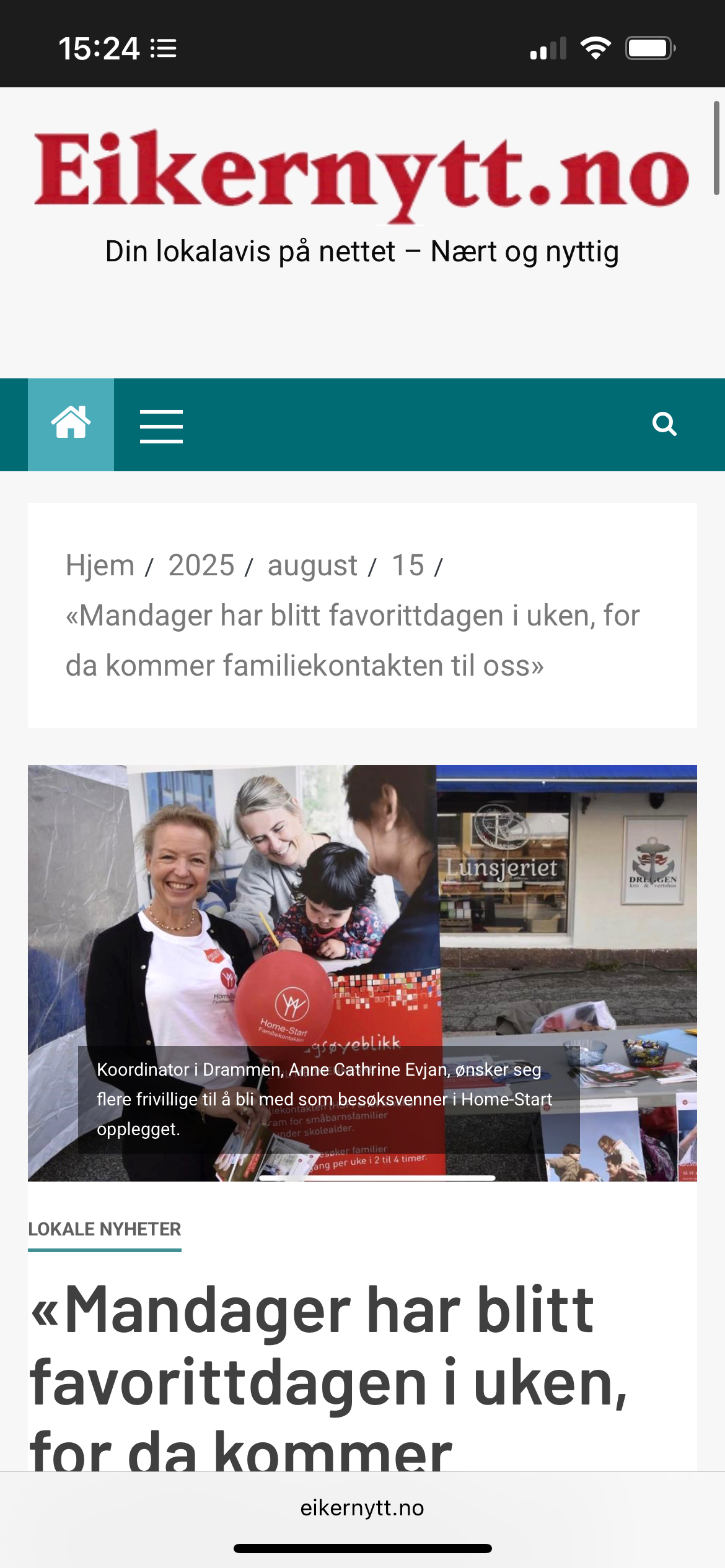Open the august breadcrumb link
Viewport: 725px width, 1568px height.
[312, 565]
